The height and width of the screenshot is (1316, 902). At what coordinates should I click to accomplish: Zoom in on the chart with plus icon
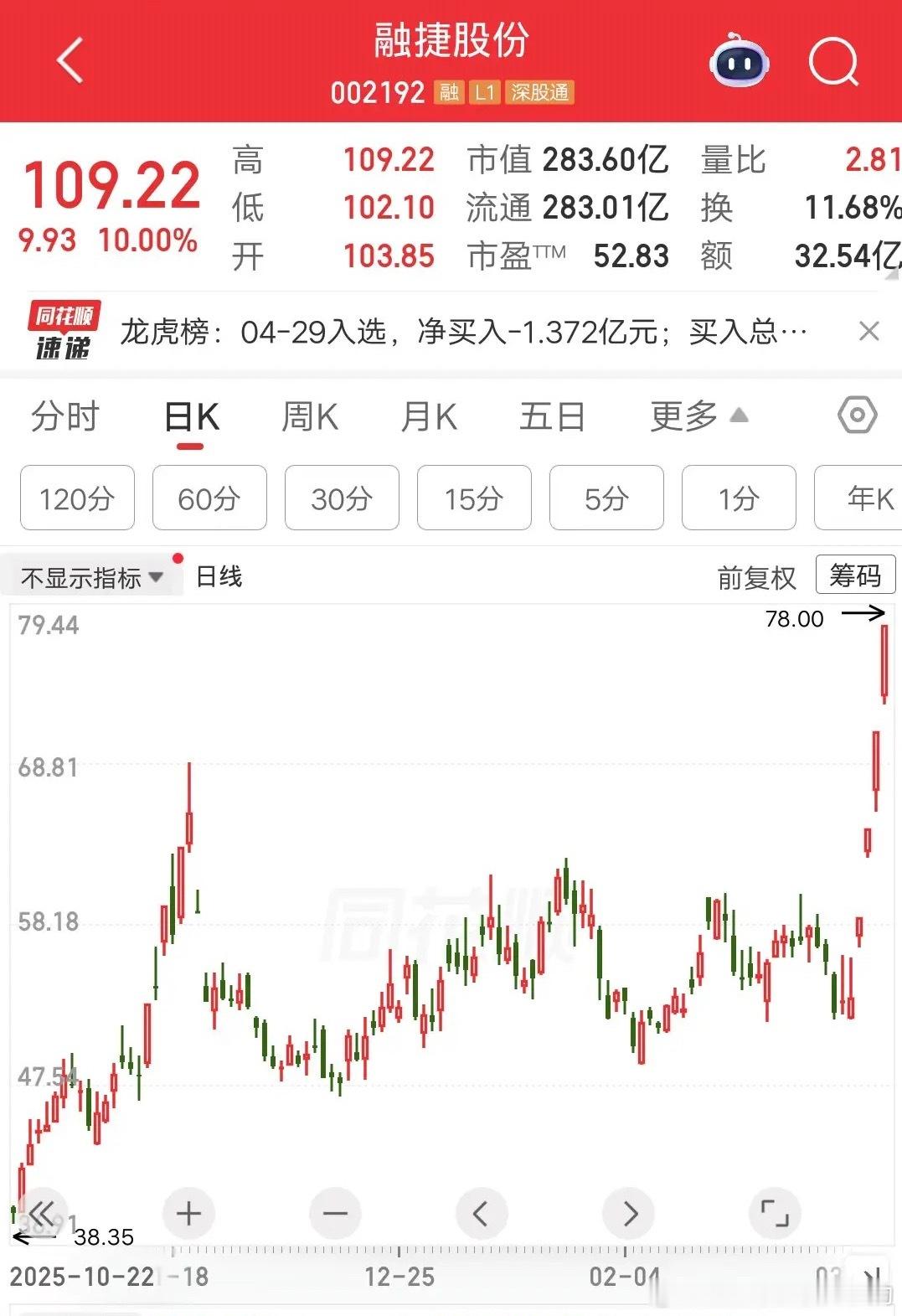188,1212
